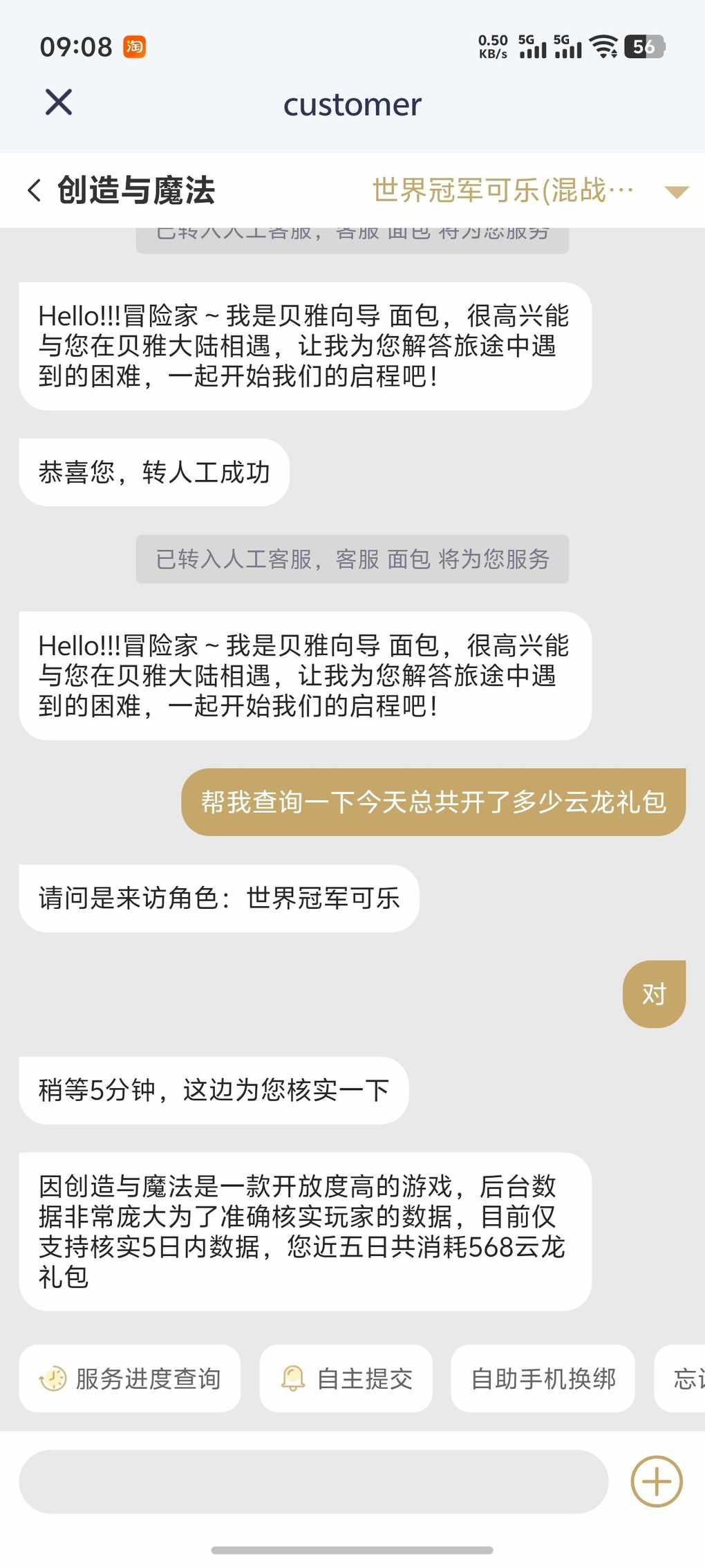Close the customer service window
Image resolution: width=705 pixels, height=1568 pixels.
click(59, 102)
